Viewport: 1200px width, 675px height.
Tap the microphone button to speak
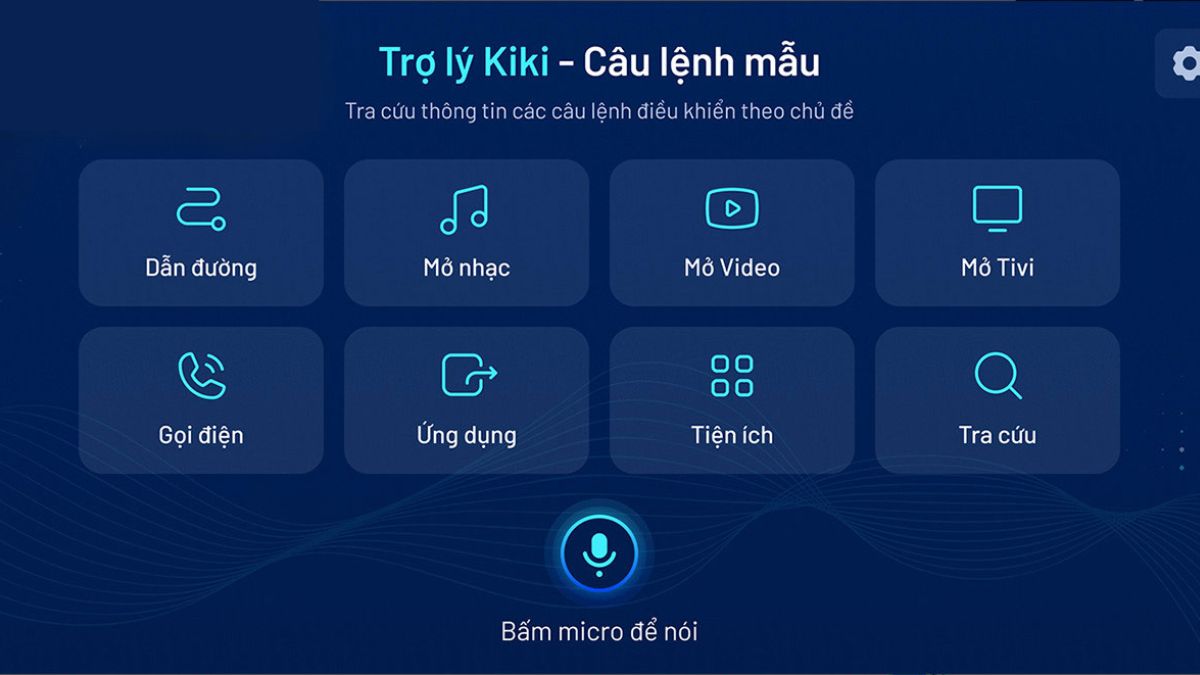point(599,552)
